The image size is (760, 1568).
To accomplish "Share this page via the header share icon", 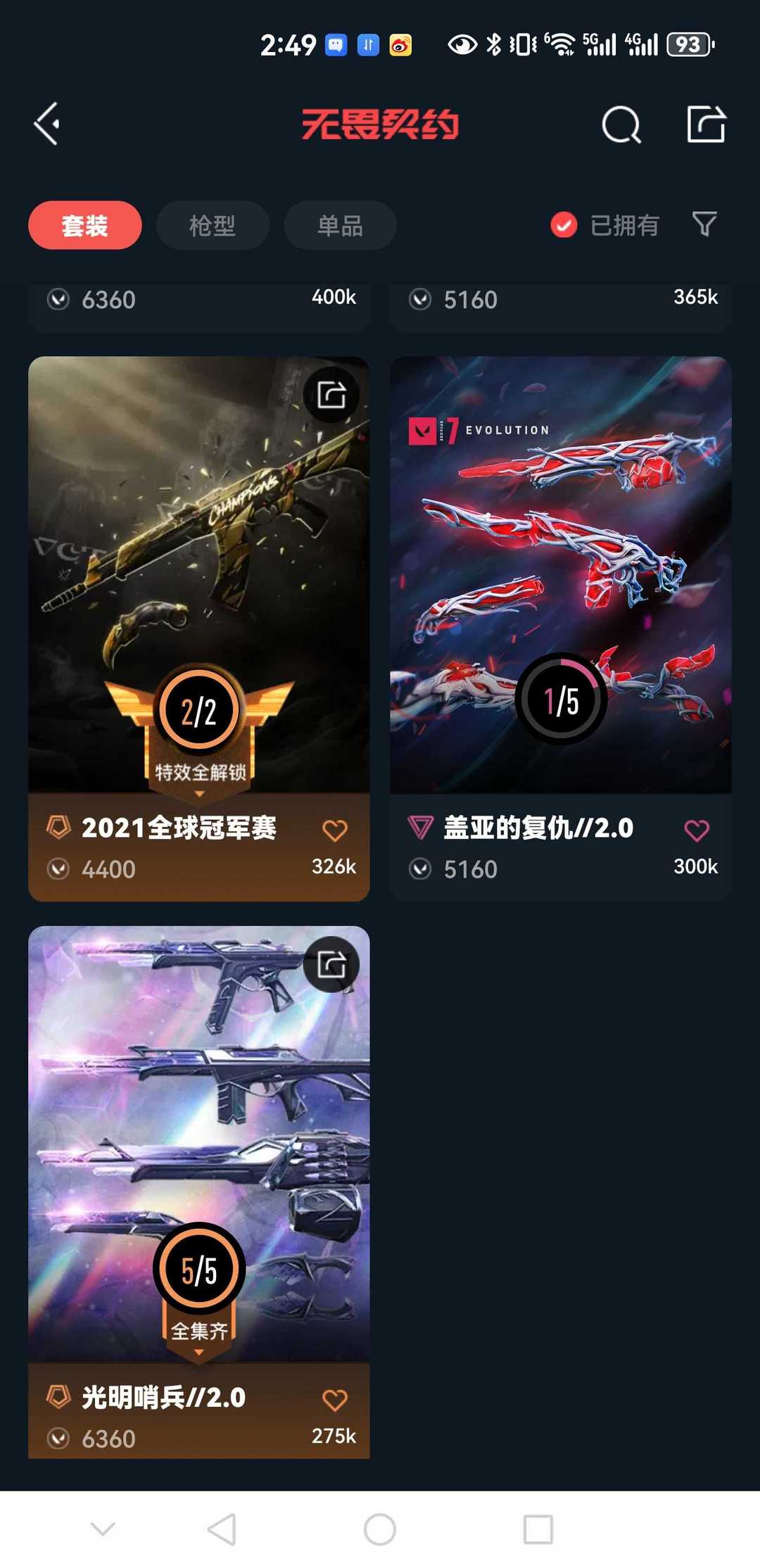I will [706, 125].
